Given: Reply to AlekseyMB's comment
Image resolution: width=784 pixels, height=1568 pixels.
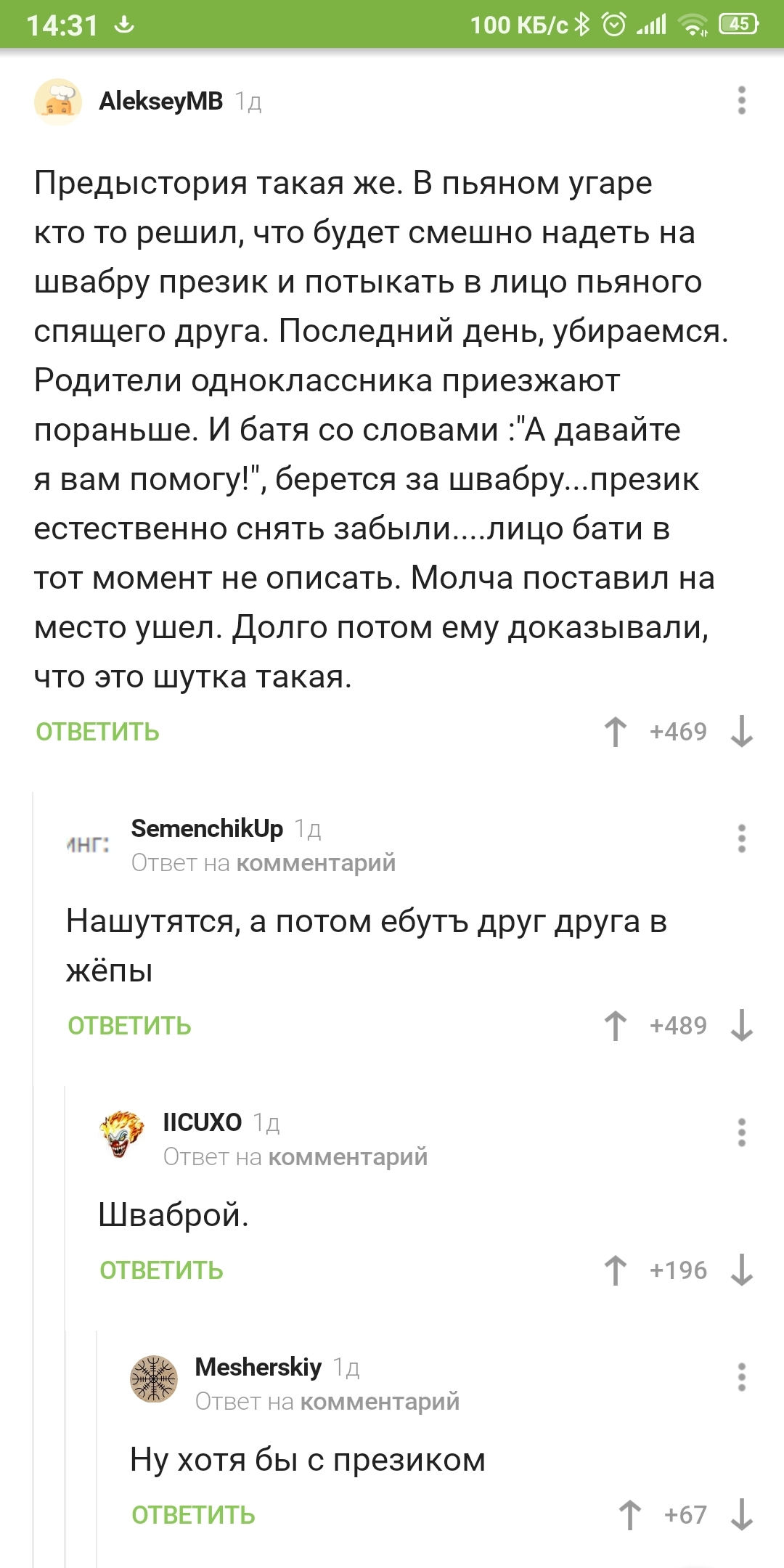Looking at the screenshot, I should (97, 732).
